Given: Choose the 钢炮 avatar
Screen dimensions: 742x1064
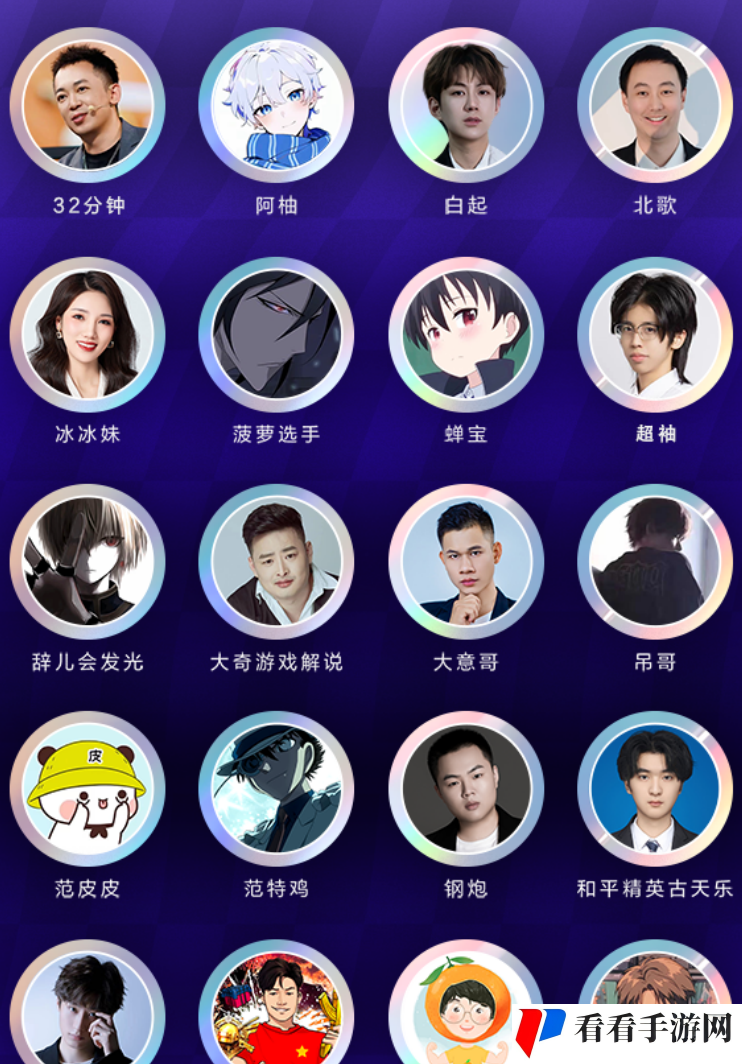Looking at the screenshot, I should pyautogui.click(x=466, y=789).
